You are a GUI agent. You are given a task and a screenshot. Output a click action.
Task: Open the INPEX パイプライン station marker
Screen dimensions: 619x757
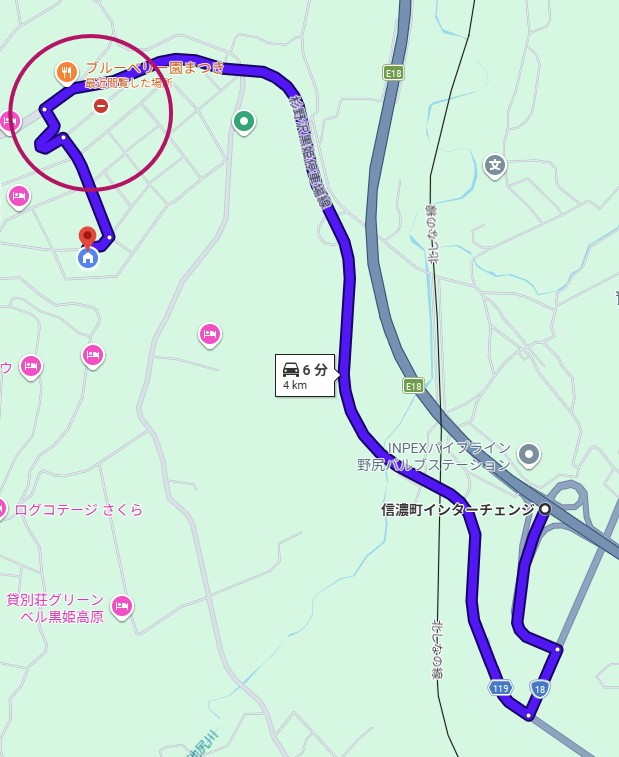530,455
